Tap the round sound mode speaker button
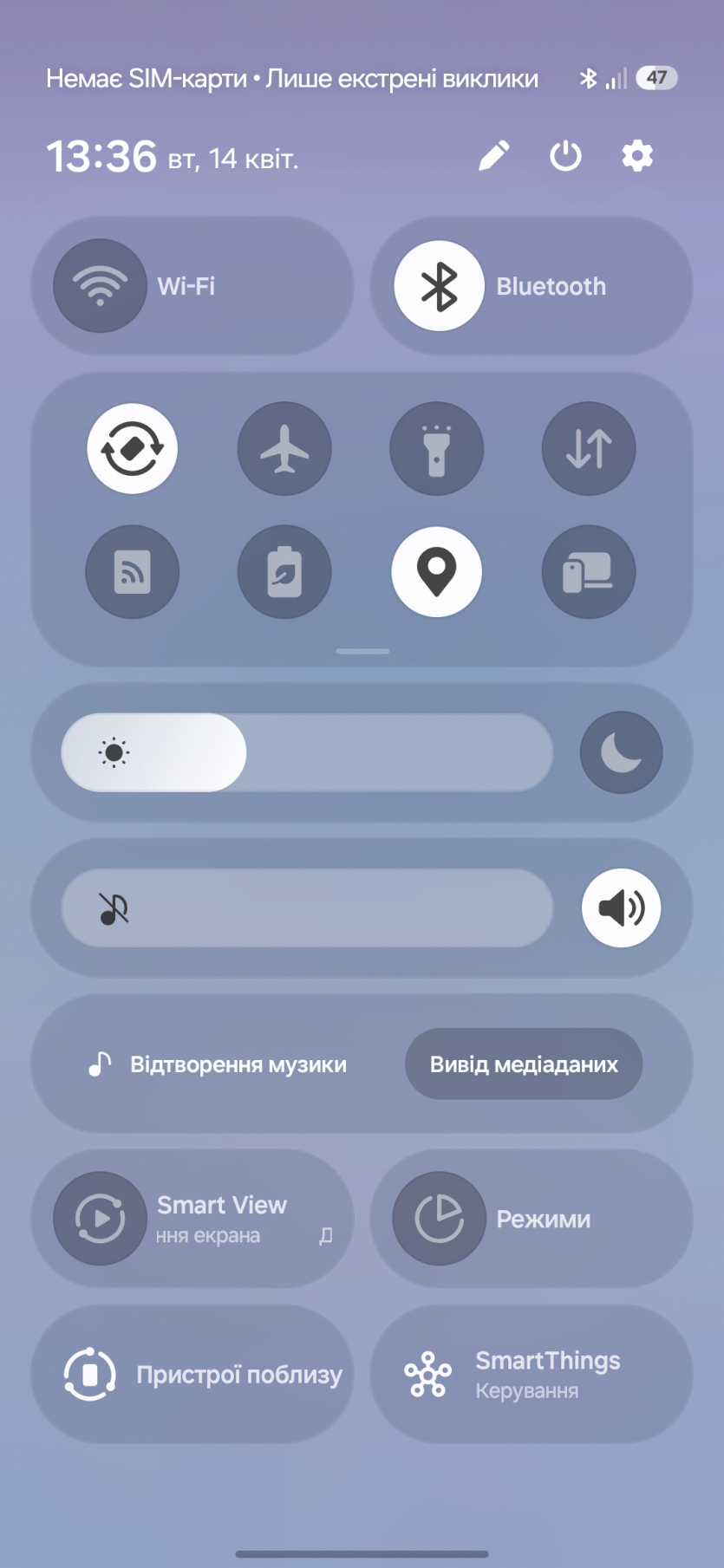Image resolution: width=724 pixels, height=1568 pixels. coord(621,908)
